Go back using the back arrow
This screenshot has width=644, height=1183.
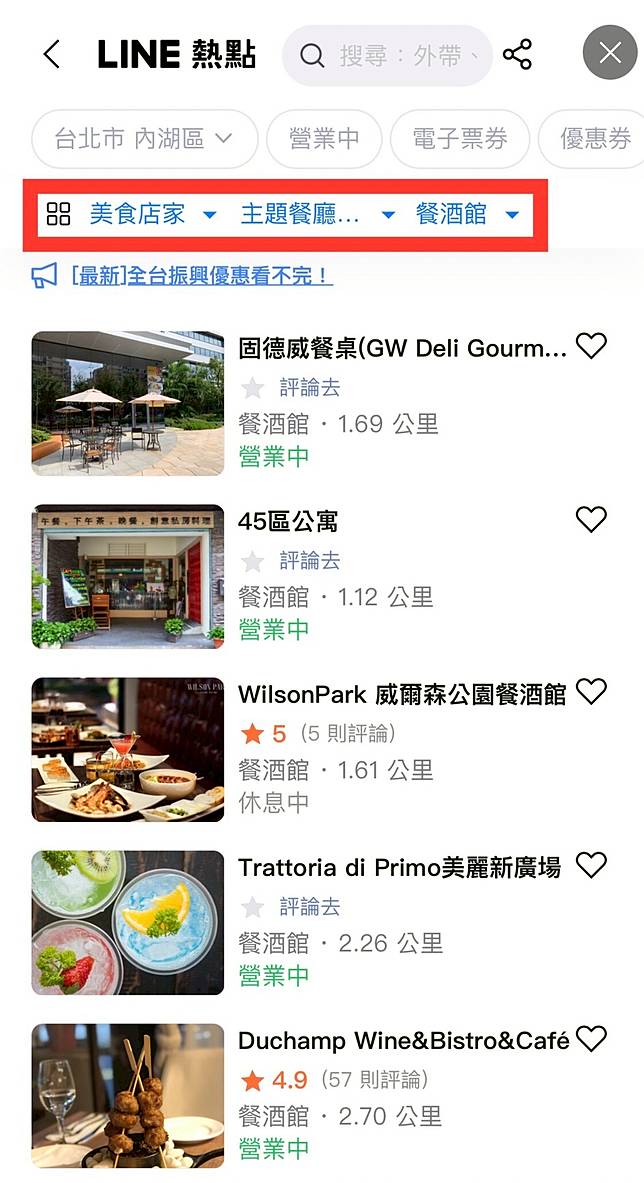[52, 54]
